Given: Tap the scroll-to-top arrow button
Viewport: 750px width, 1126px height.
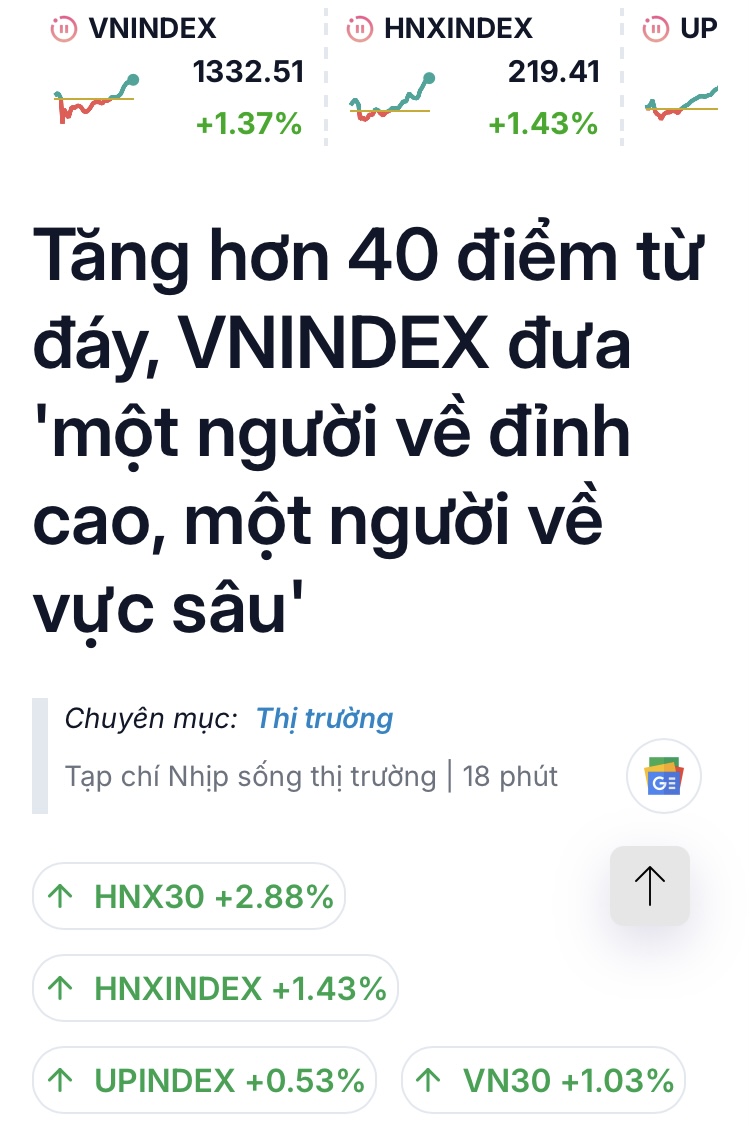Looking at the screenshot, I should (650, 885).
